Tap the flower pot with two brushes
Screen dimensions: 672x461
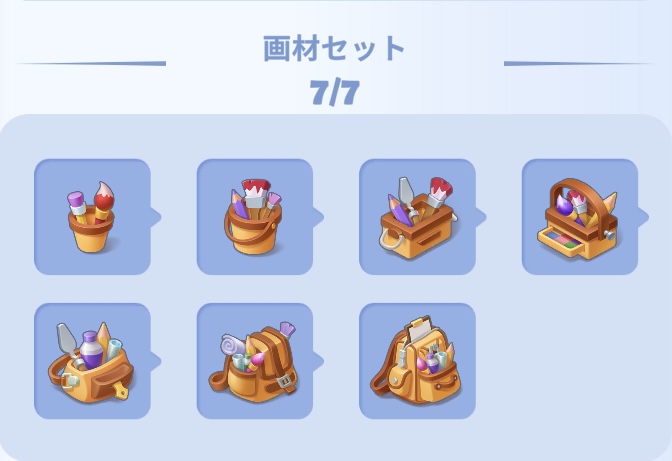click(x=92, y=217)
